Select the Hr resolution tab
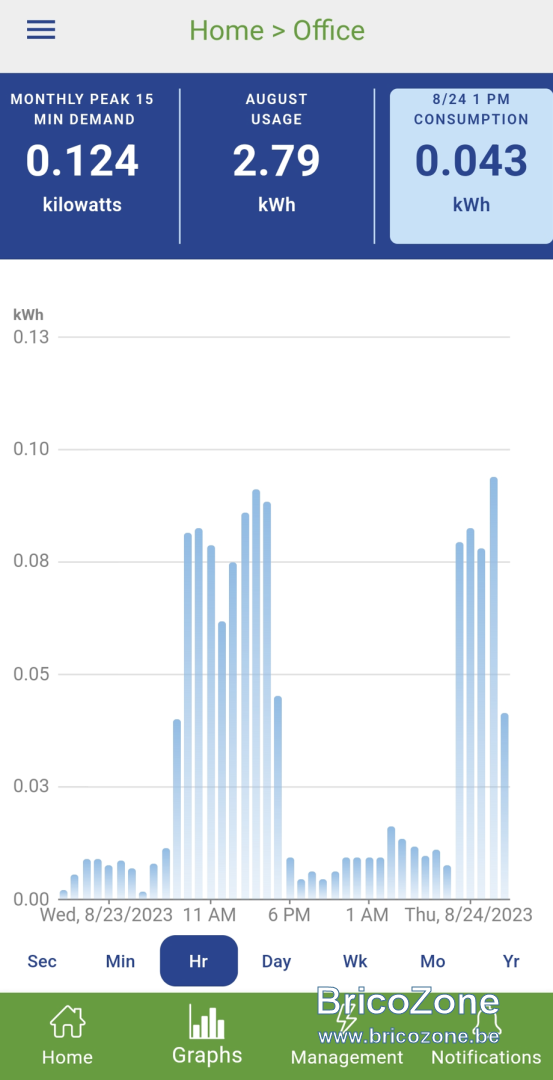 click(199, 961)
